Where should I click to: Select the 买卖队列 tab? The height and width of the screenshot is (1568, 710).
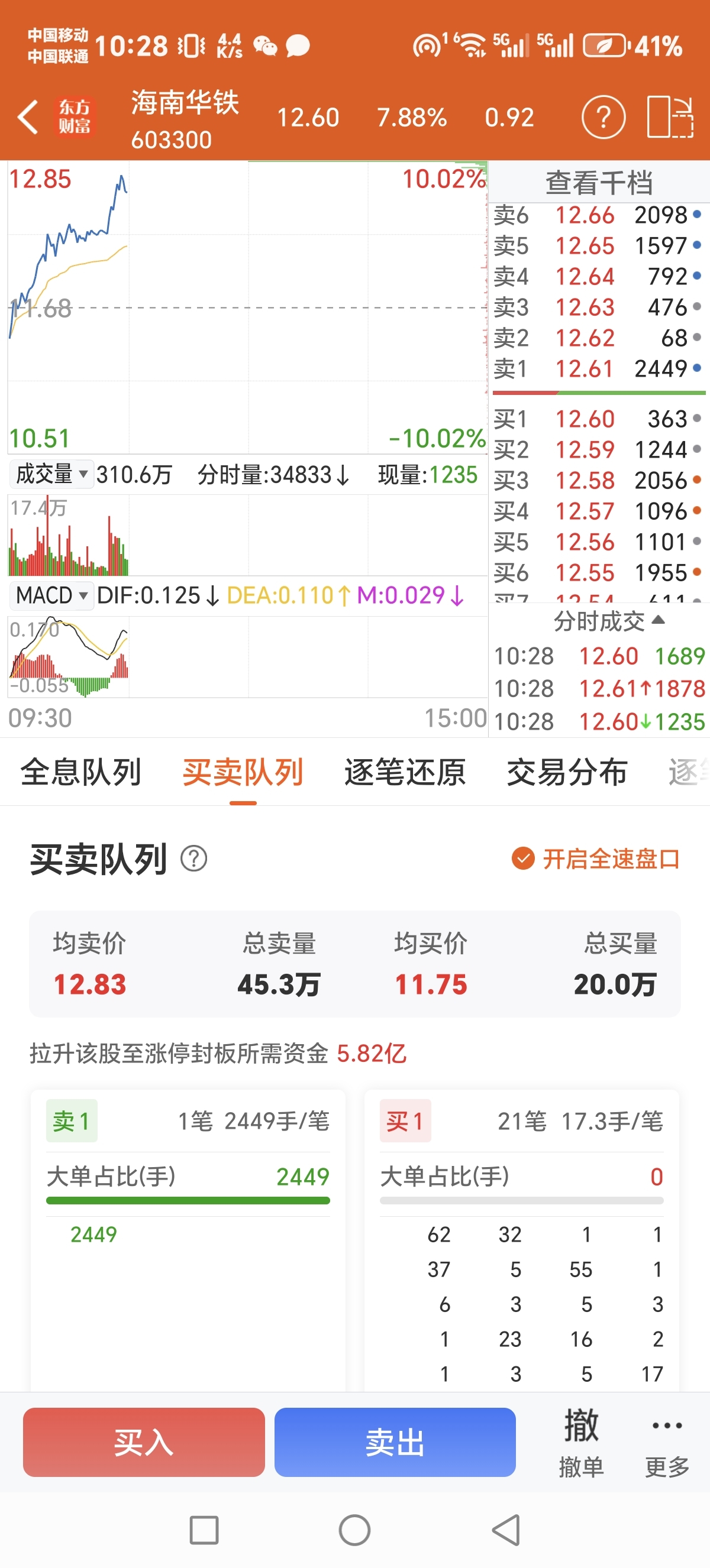243,772
